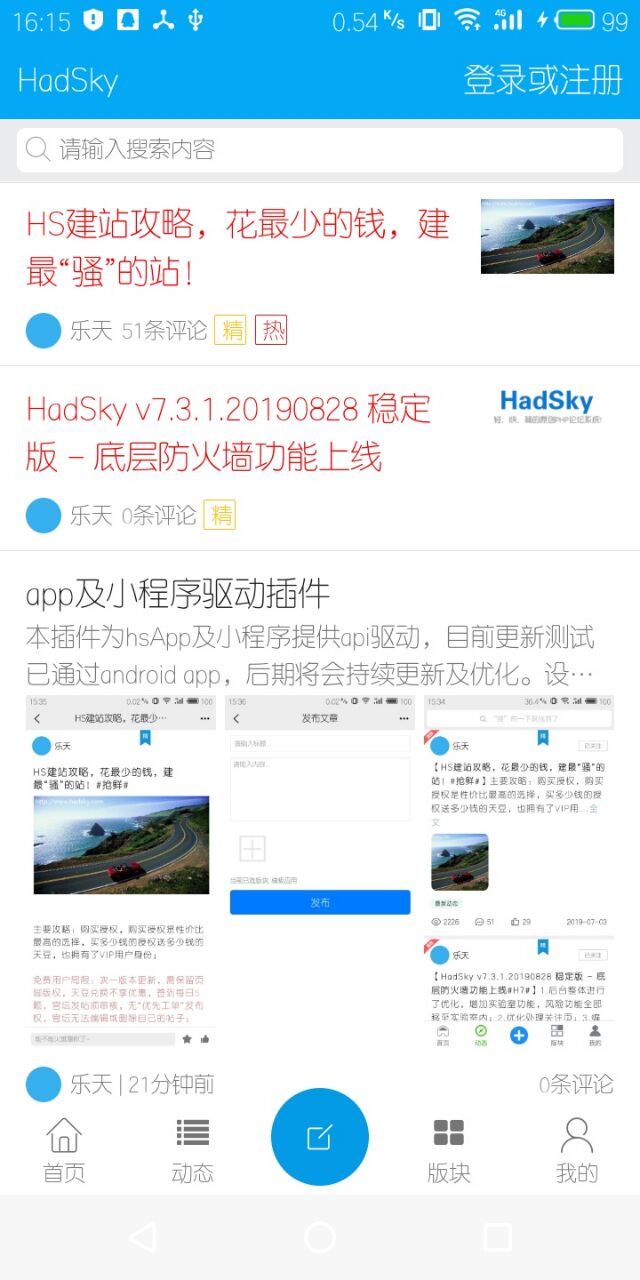Tap the 请输入搜索内容 search box
Image resolution: width=640 pixels, height=1280 pixels.
point(320,150)
